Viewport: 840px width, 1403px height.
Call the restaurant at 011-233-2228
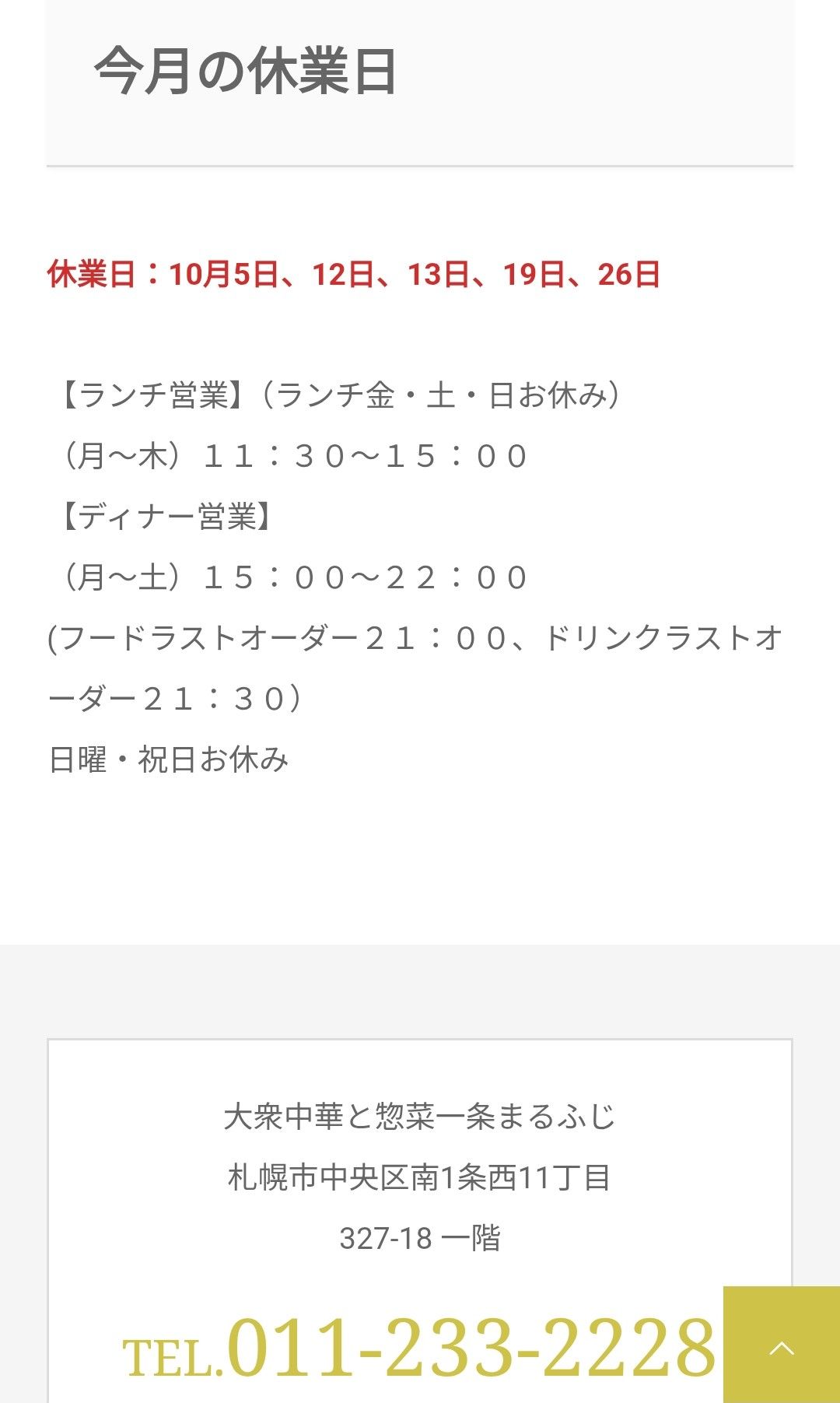pos(420,1347)
